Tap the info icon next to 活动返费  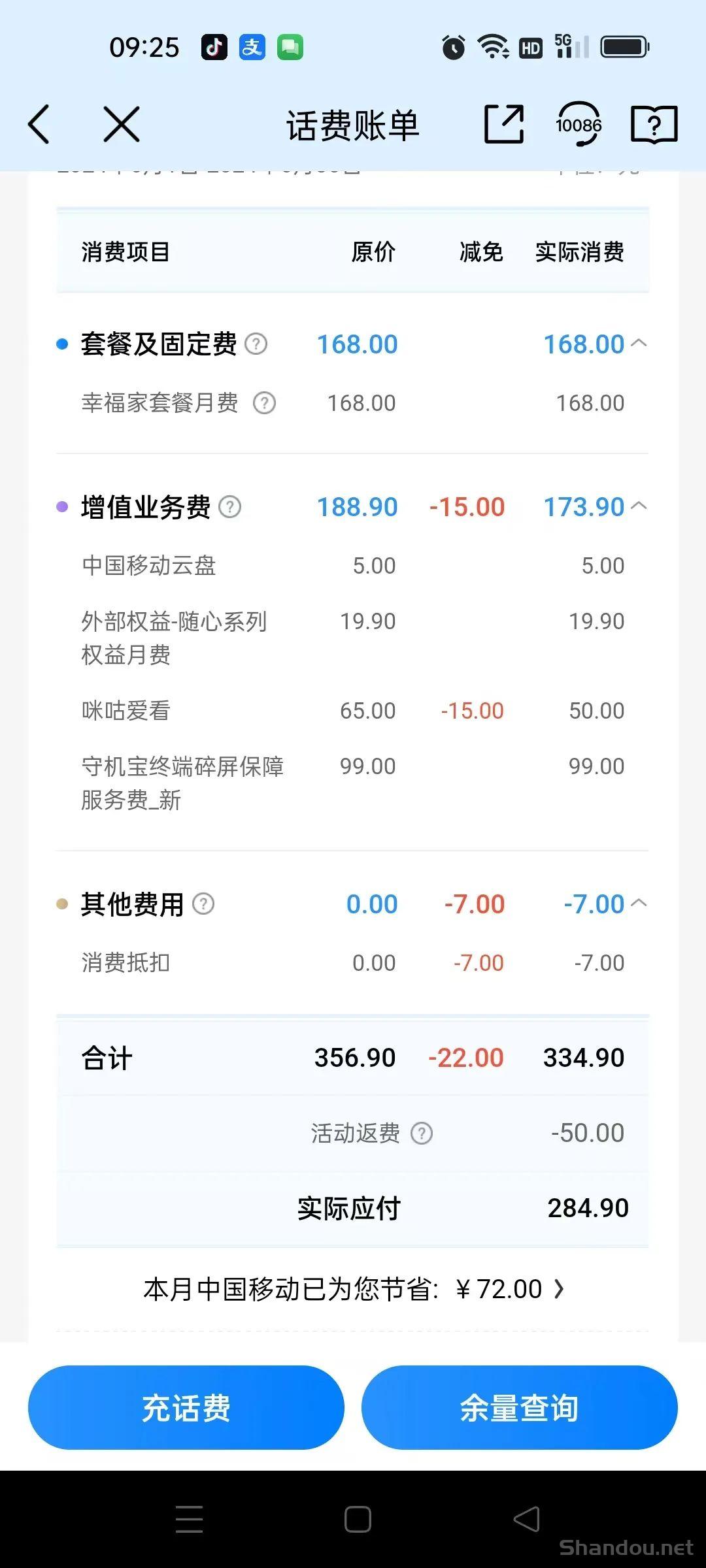tap(422, 1133)
